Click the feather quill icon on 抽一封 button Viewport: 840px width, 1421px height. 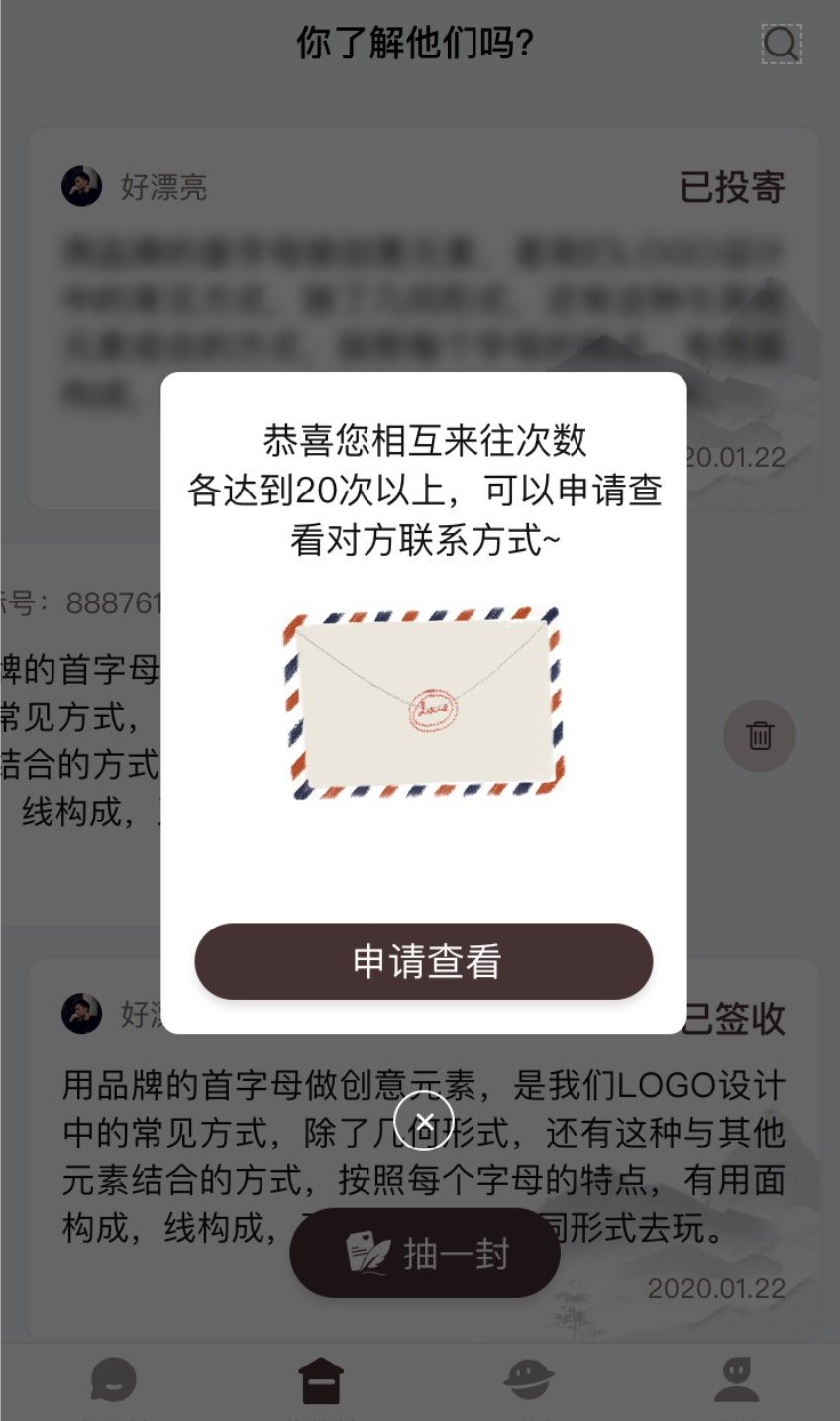point(366,1252)
